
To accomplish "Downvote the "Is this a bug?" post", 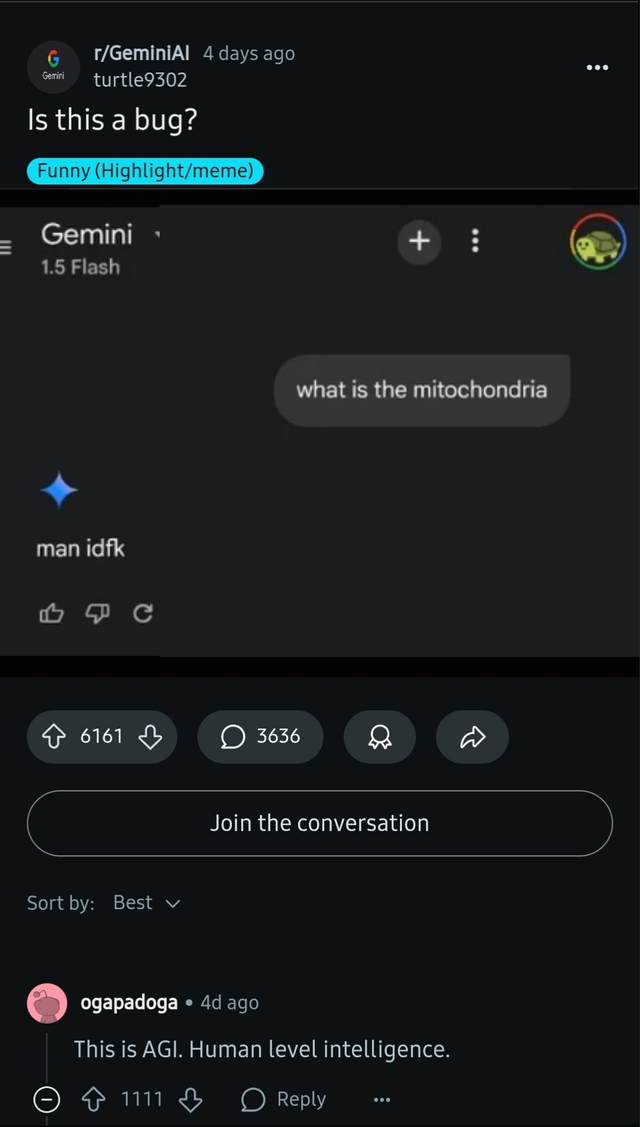I will click(x=150, y=737).
